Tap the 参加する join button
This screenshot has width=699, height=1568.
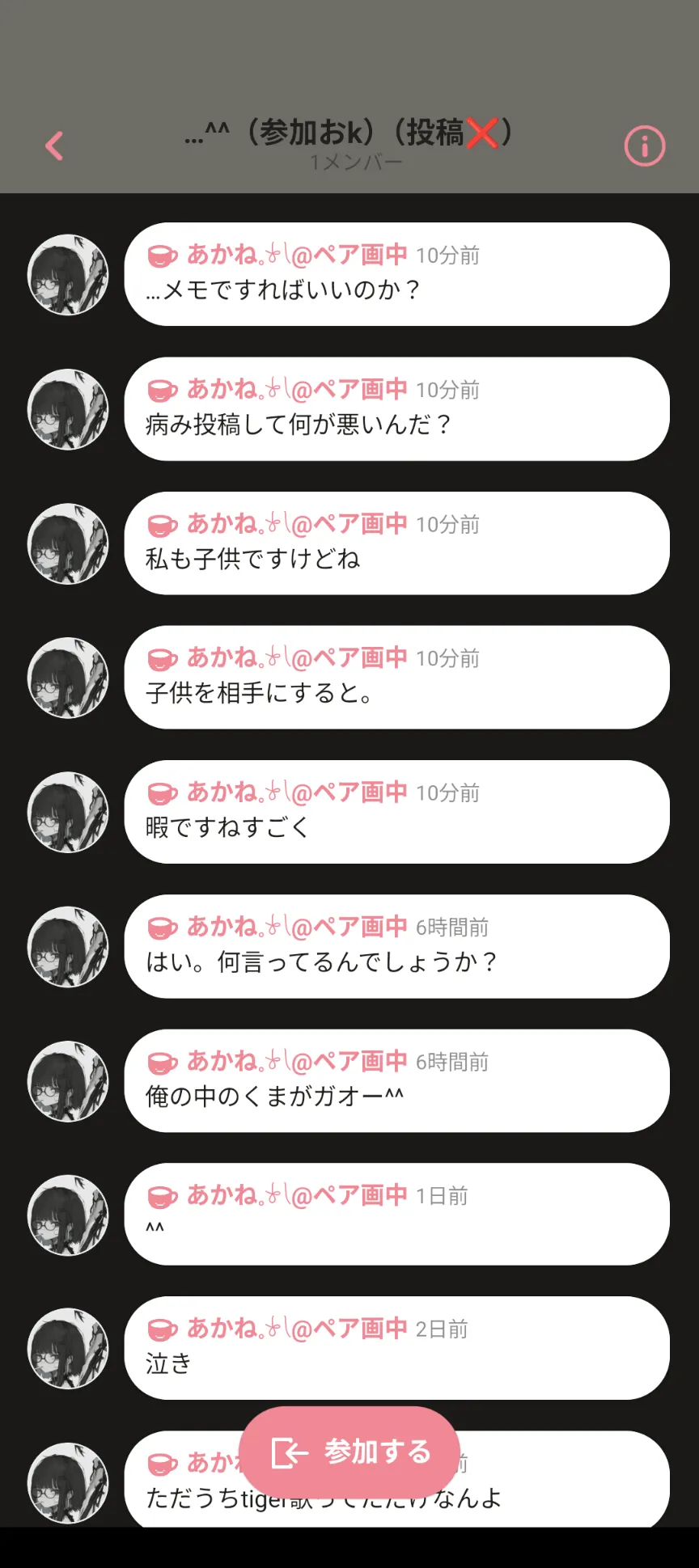[349, 1452]
